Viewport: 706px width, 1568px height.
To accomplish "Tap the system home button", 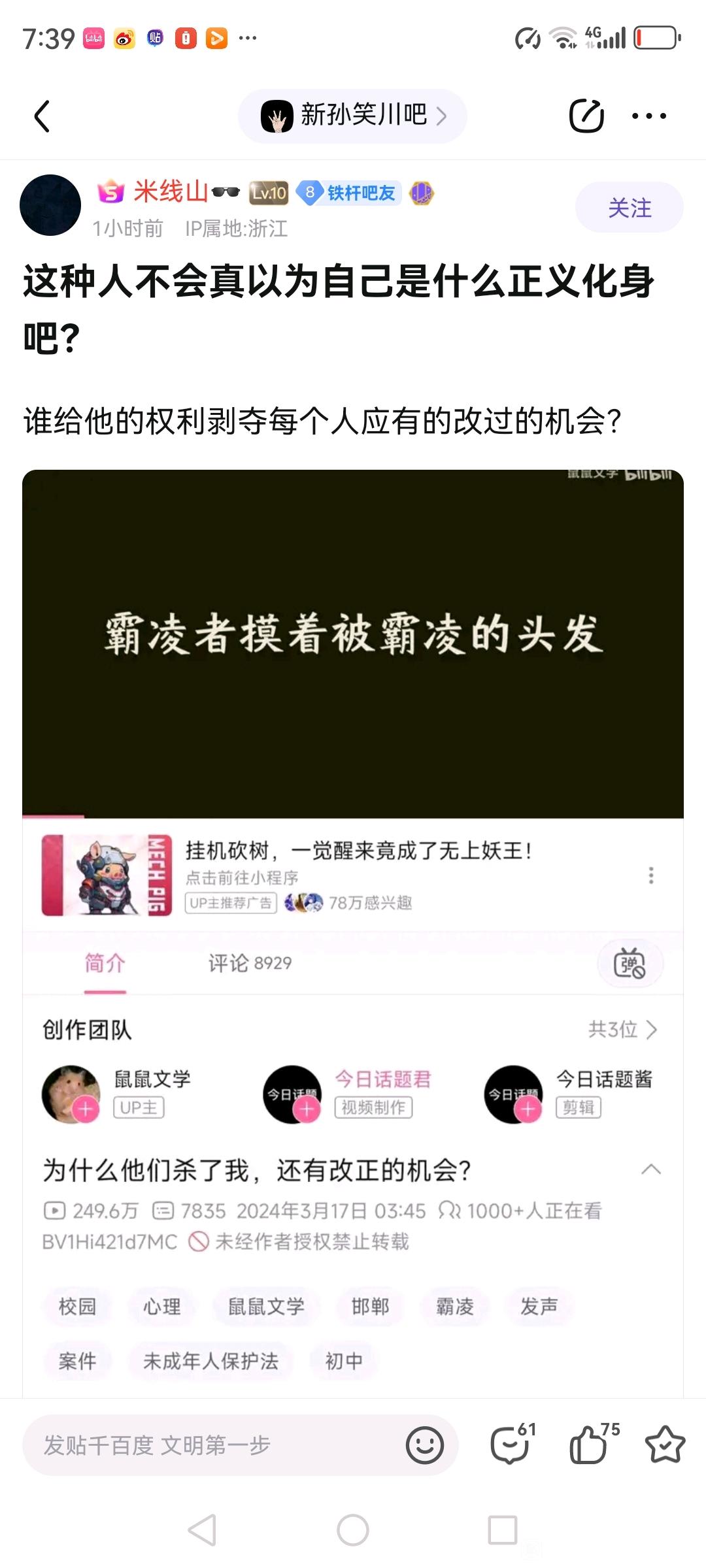I will coord(353,1530).
